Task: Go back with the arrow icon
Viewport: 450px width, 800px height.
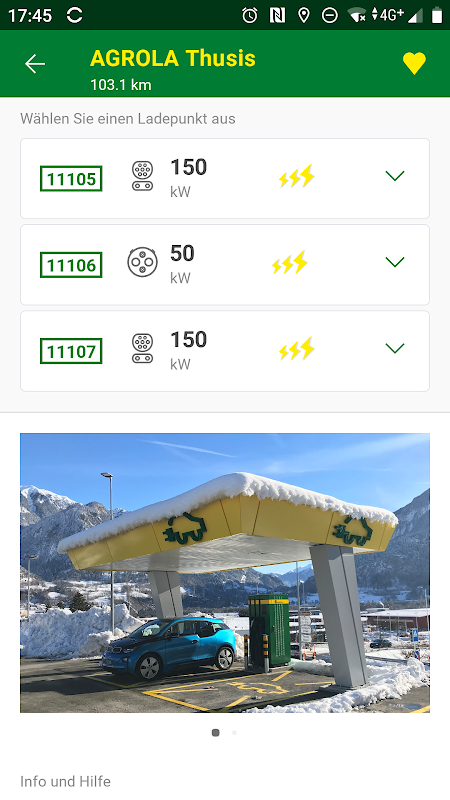Action: (35, 64)
